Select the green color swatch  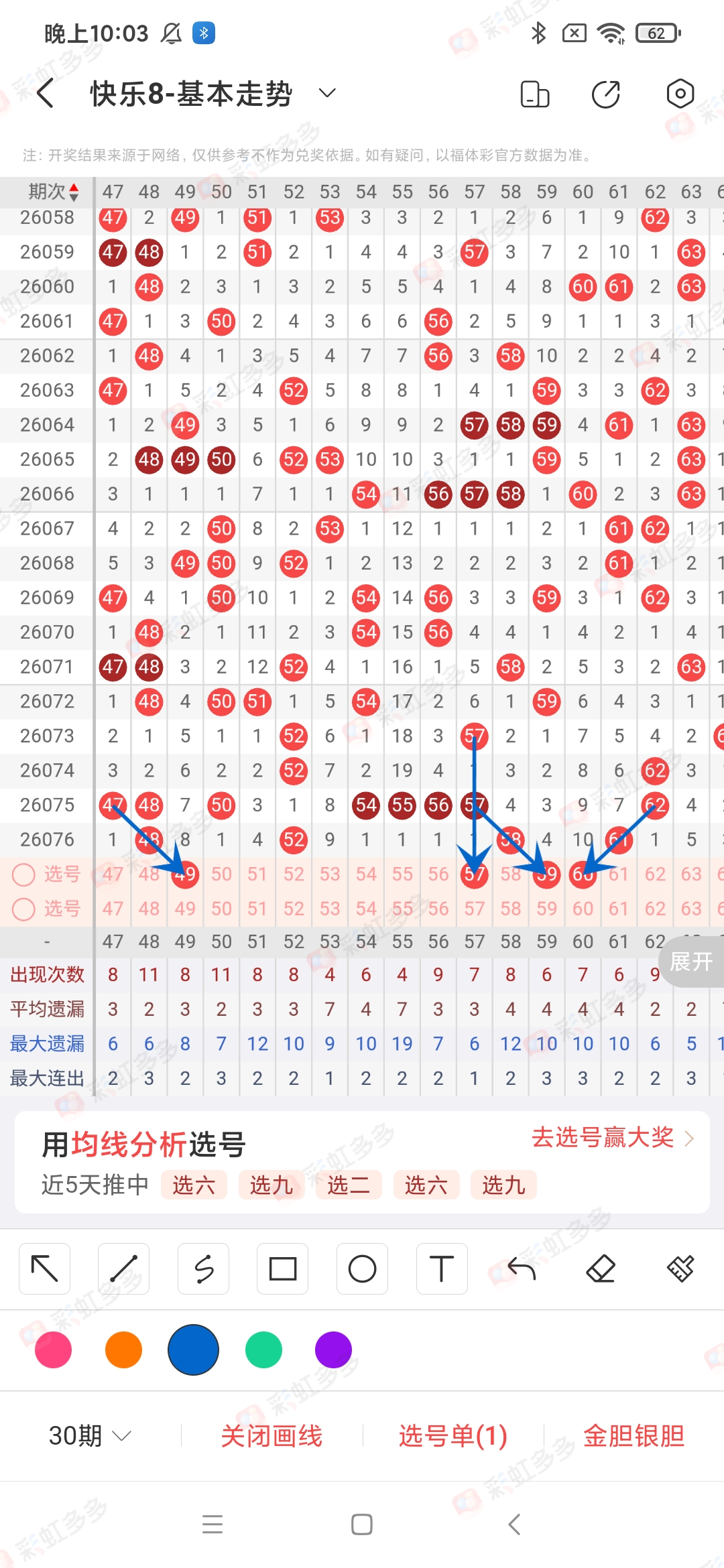(263, 1350)
